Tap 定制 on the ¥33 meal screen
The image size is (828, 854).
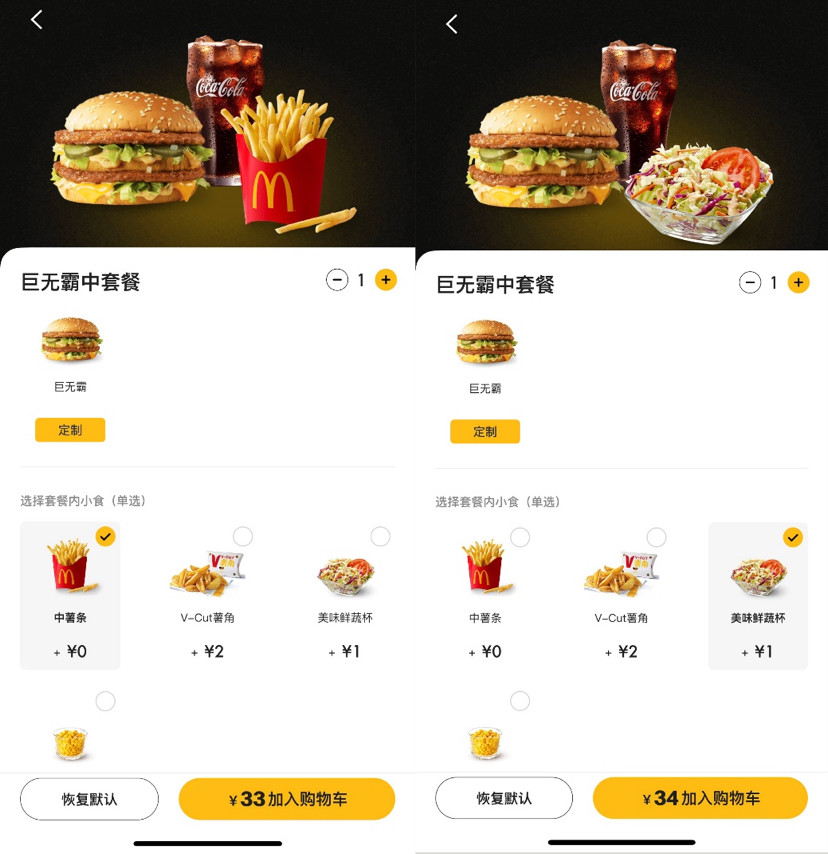(70, 430)
